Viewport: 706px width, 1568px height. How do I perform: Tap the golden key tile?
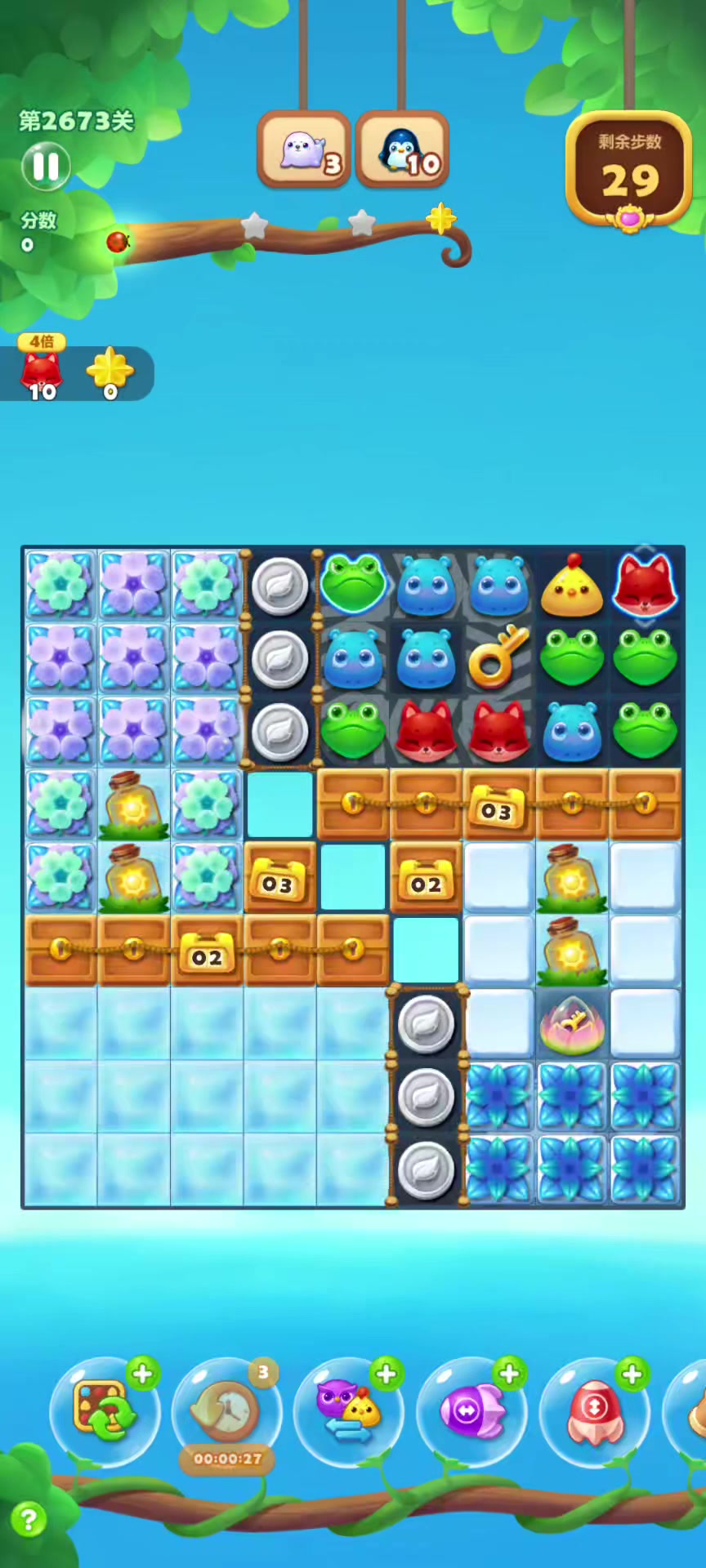coord(498,657)
